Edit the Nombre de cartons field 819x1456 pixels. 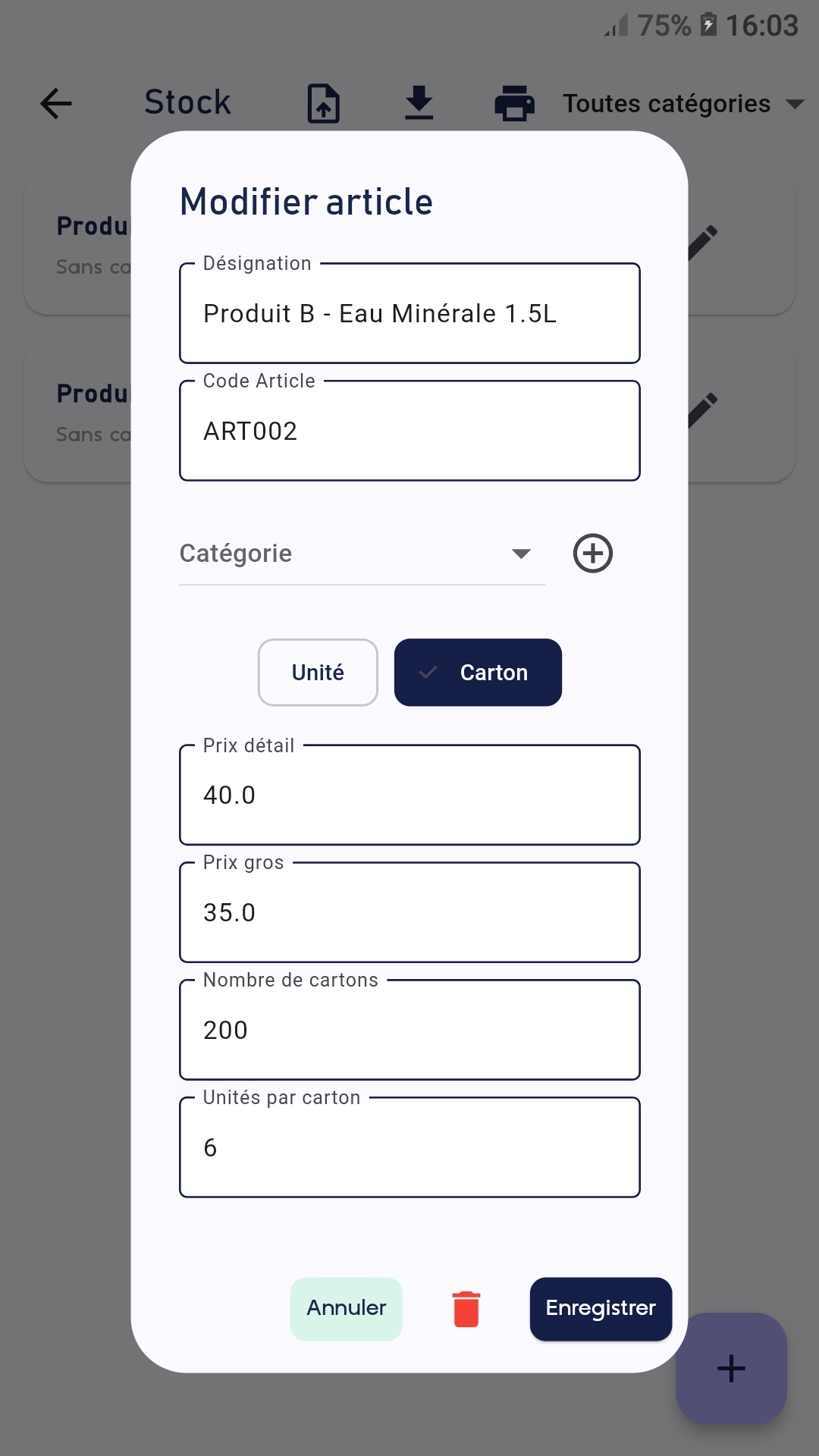409,1030
